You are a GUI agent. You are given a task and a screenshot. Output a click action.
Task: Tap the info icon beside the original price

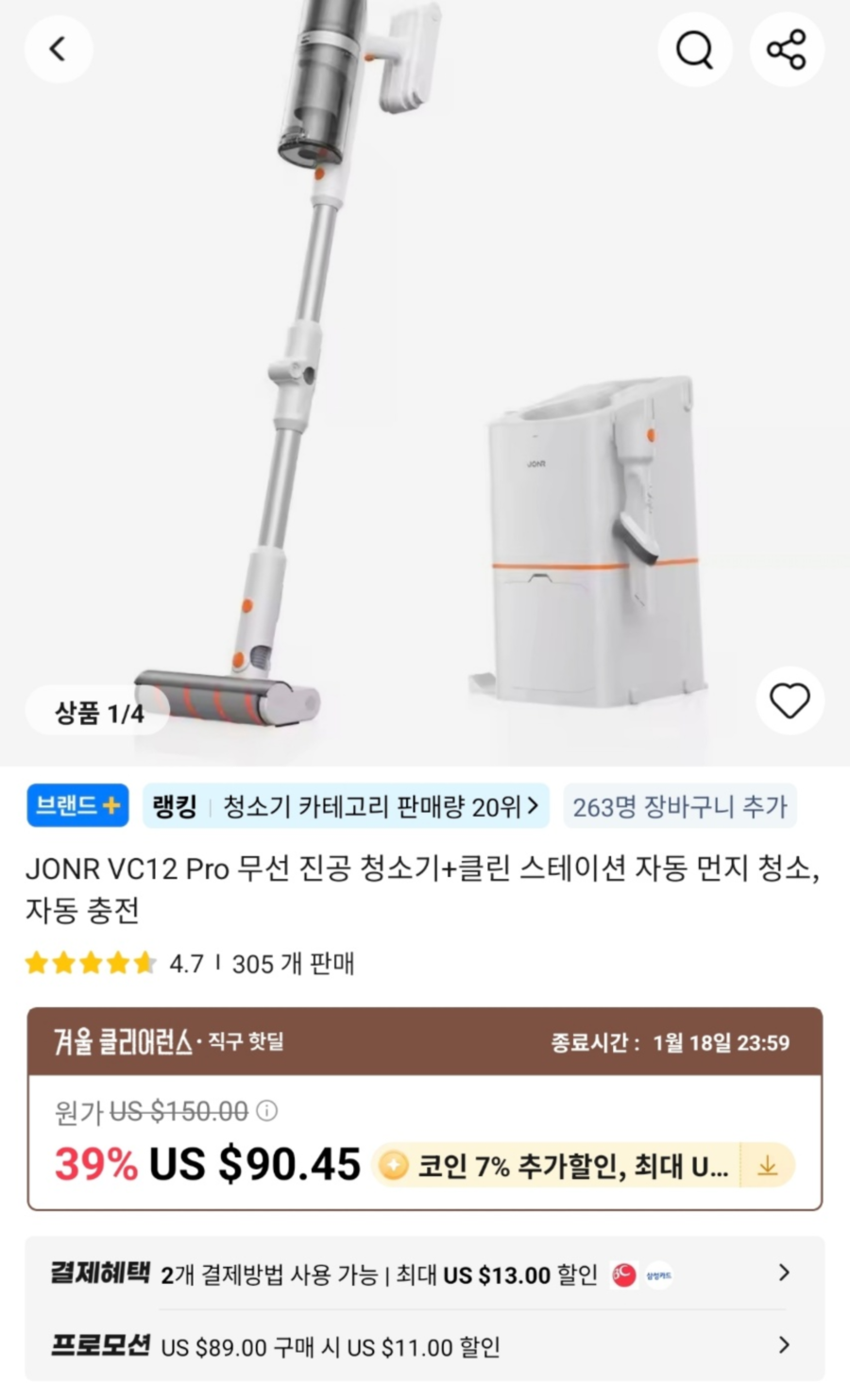point(269,1112)
